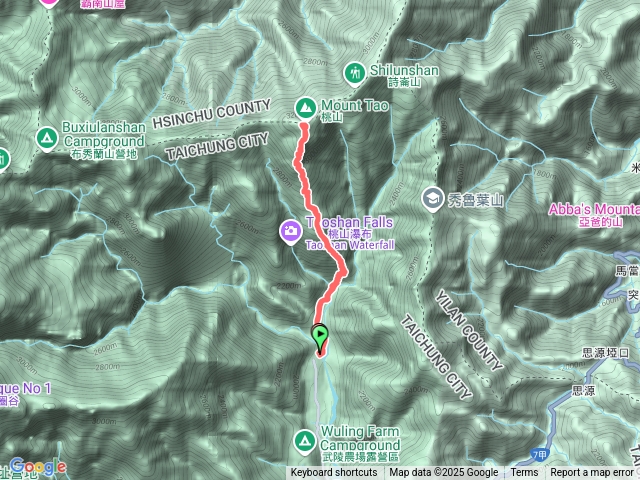The image size is (640, 480).
Task: Select the Shilunshan mountain marker
Action: [x=355, y=71]
